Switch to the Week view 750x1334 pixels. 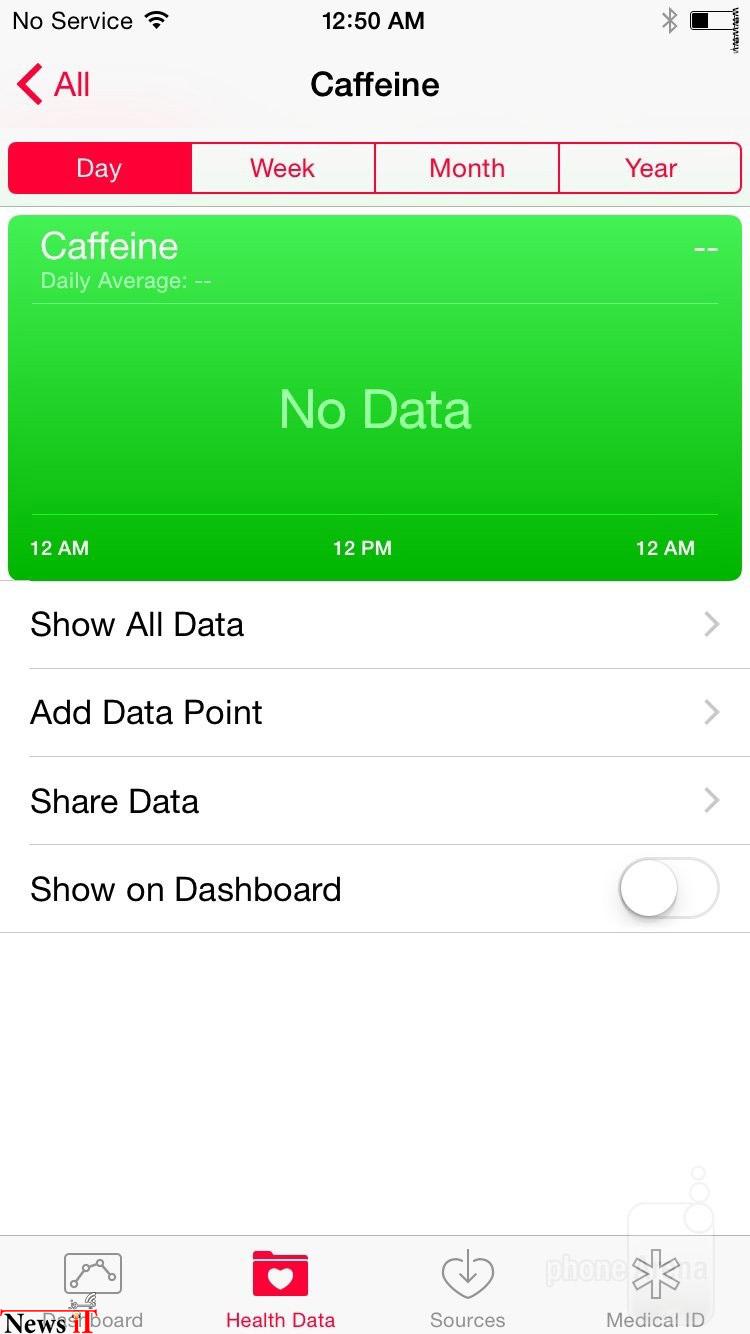(x=283, y=168)
